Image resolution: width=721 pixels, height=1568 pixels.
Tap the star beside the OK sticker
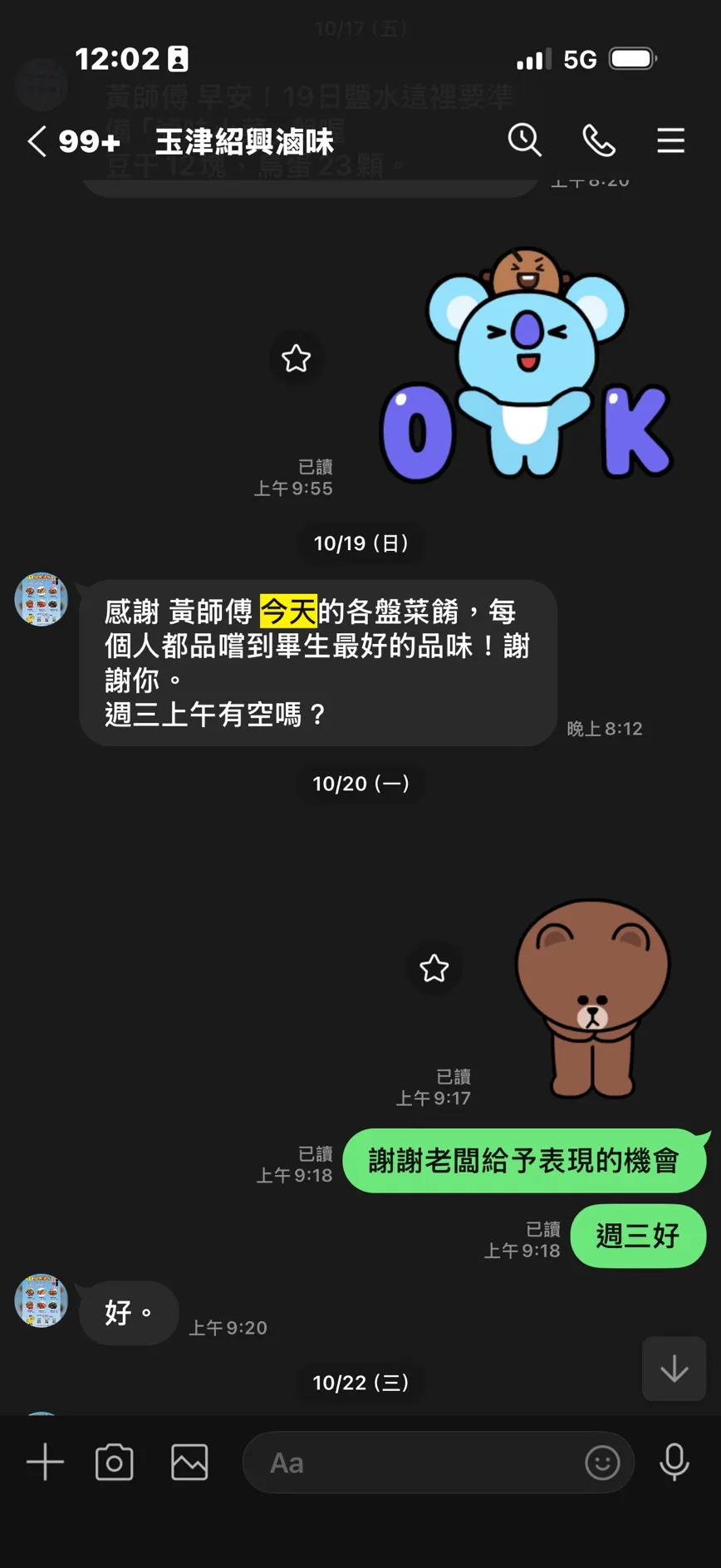pos(297,358)
